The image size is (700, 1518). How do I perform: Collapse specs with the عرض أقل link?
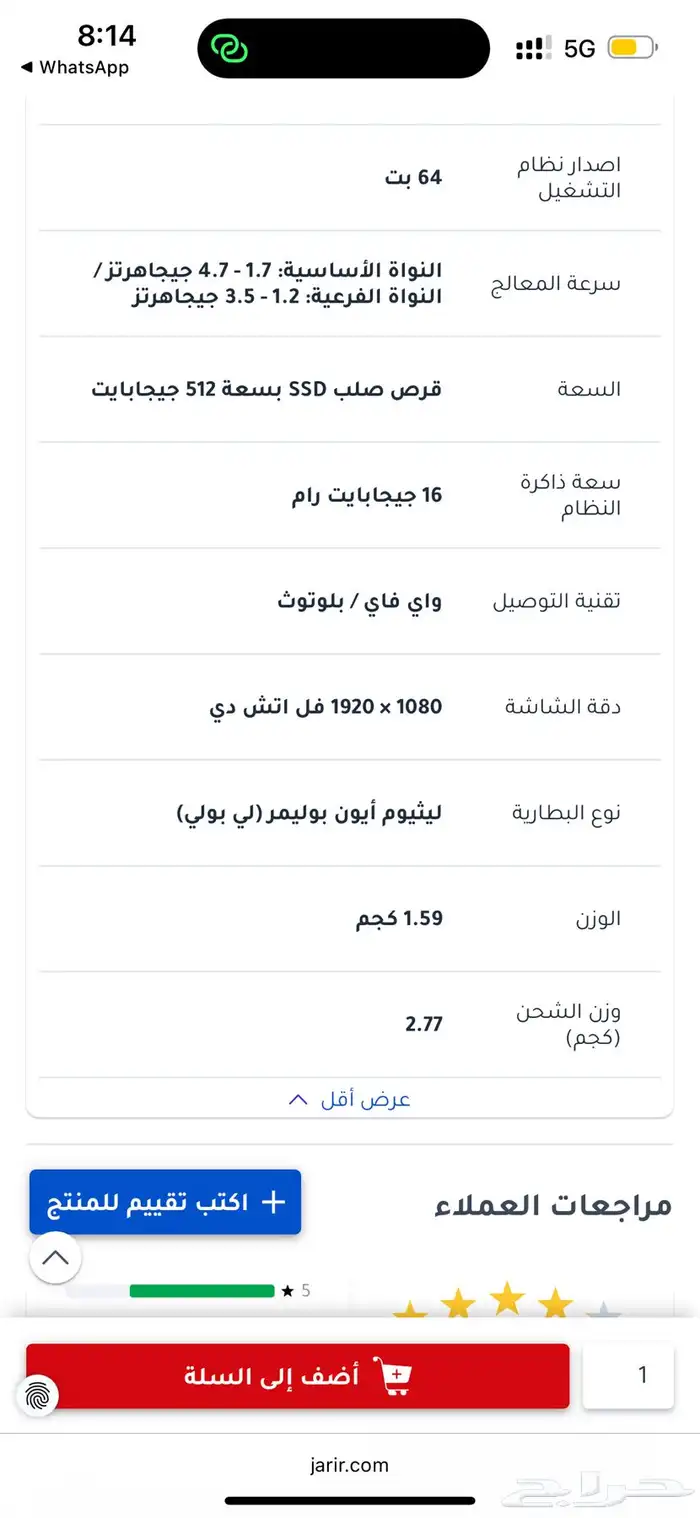pyautogui.click(x=350, y=1100)
